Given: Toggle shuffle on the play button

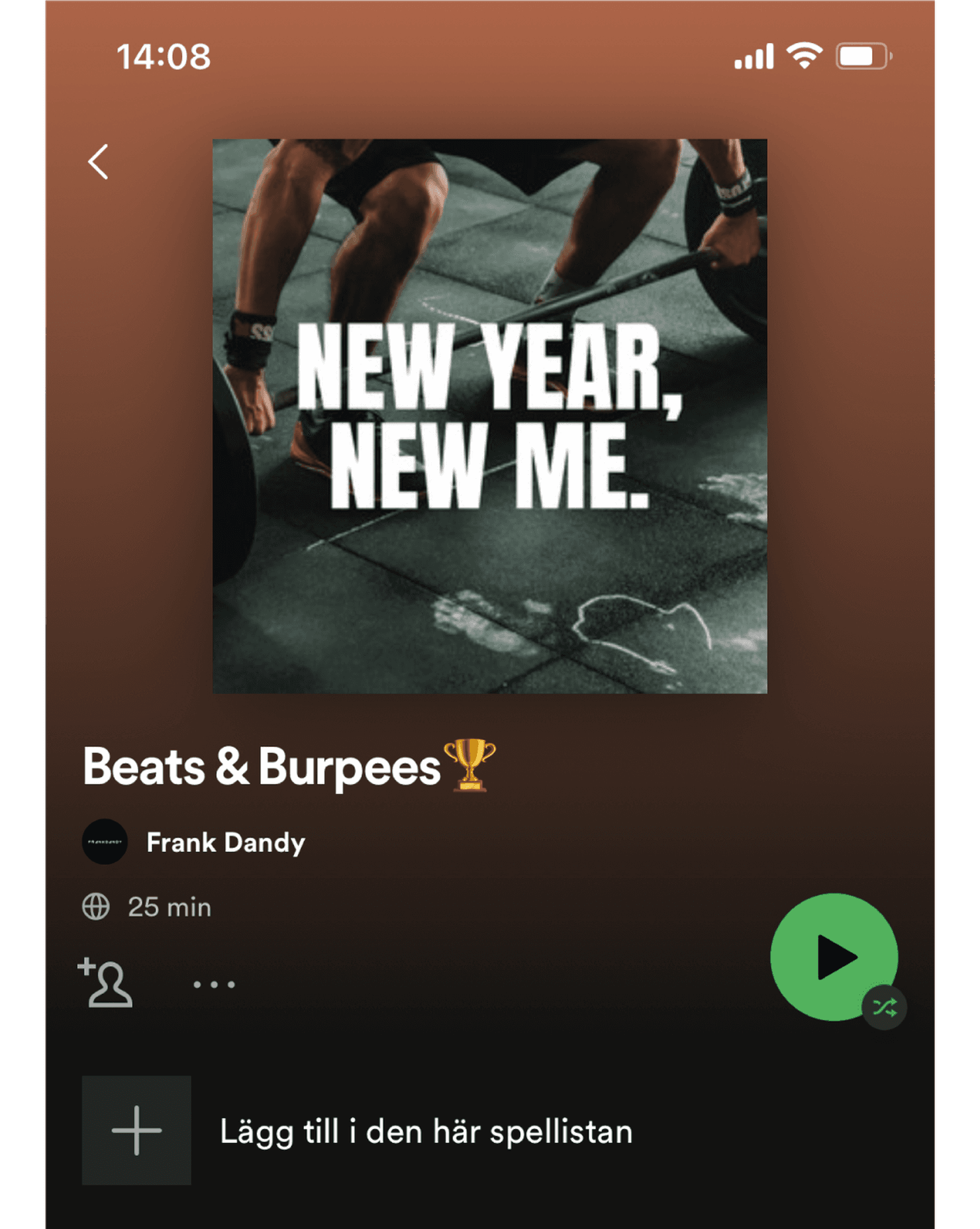Looking at the screenshot, I should coord(884,1007).
